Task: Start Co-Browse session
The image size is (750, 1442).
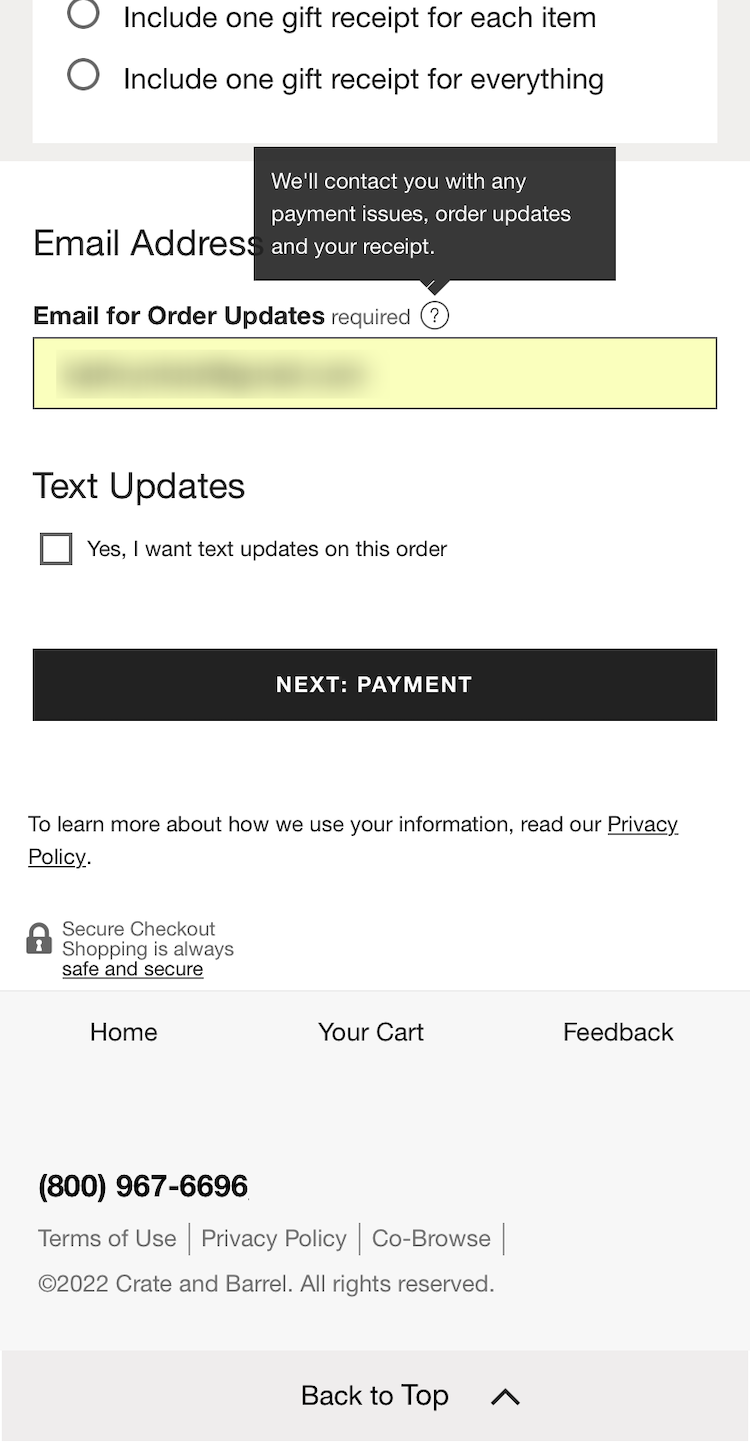Action: (431, 1238)
